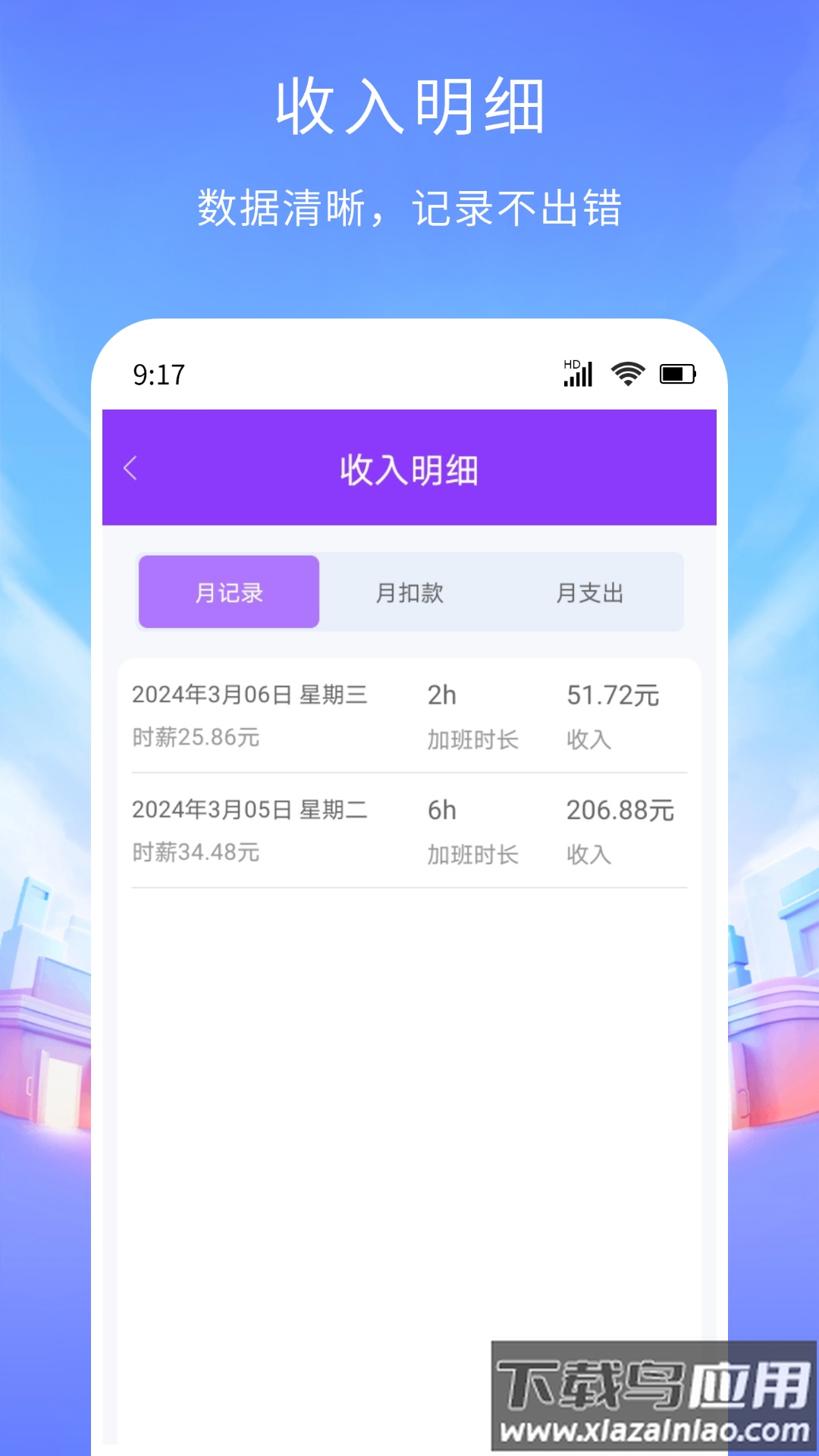The height and width of the screenshot is (1456, 819).
Task: Tap the 206.88元 income value
Action: coord(619,809)
